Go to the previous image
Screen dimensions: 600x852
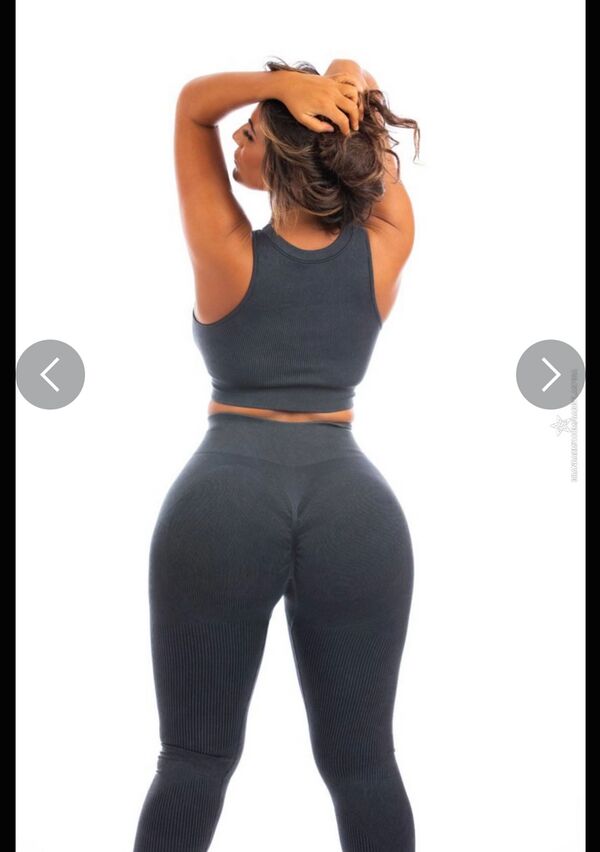click(50, 374)
